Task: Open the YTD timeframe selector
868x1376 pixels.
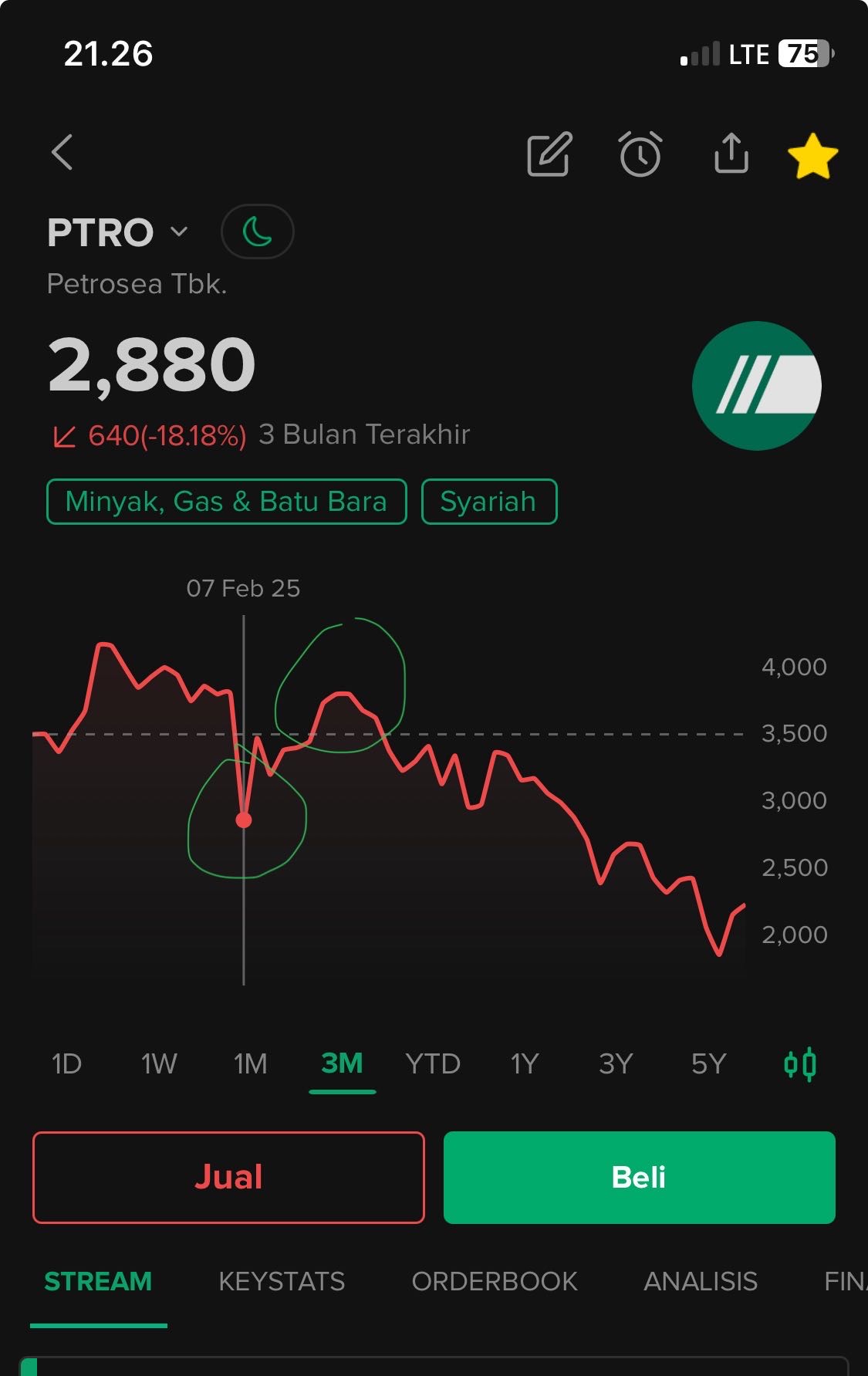Action: (433, 1063)
